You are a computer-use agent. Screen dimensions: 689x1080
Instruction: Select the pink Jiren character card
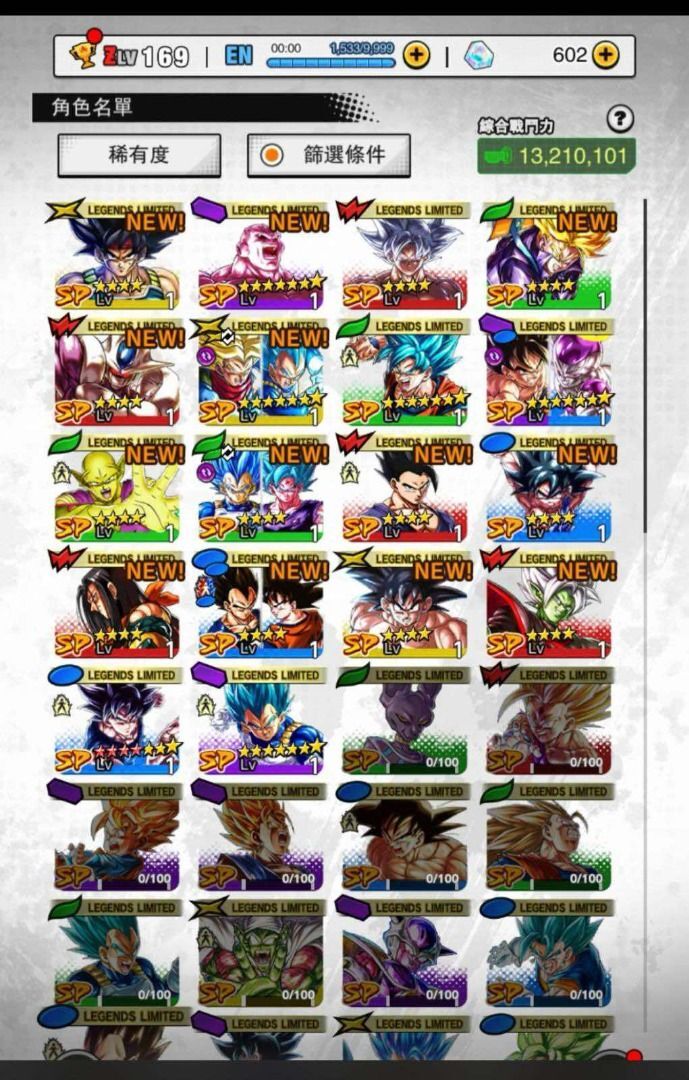pyautogui.click(x=261, y=260)
